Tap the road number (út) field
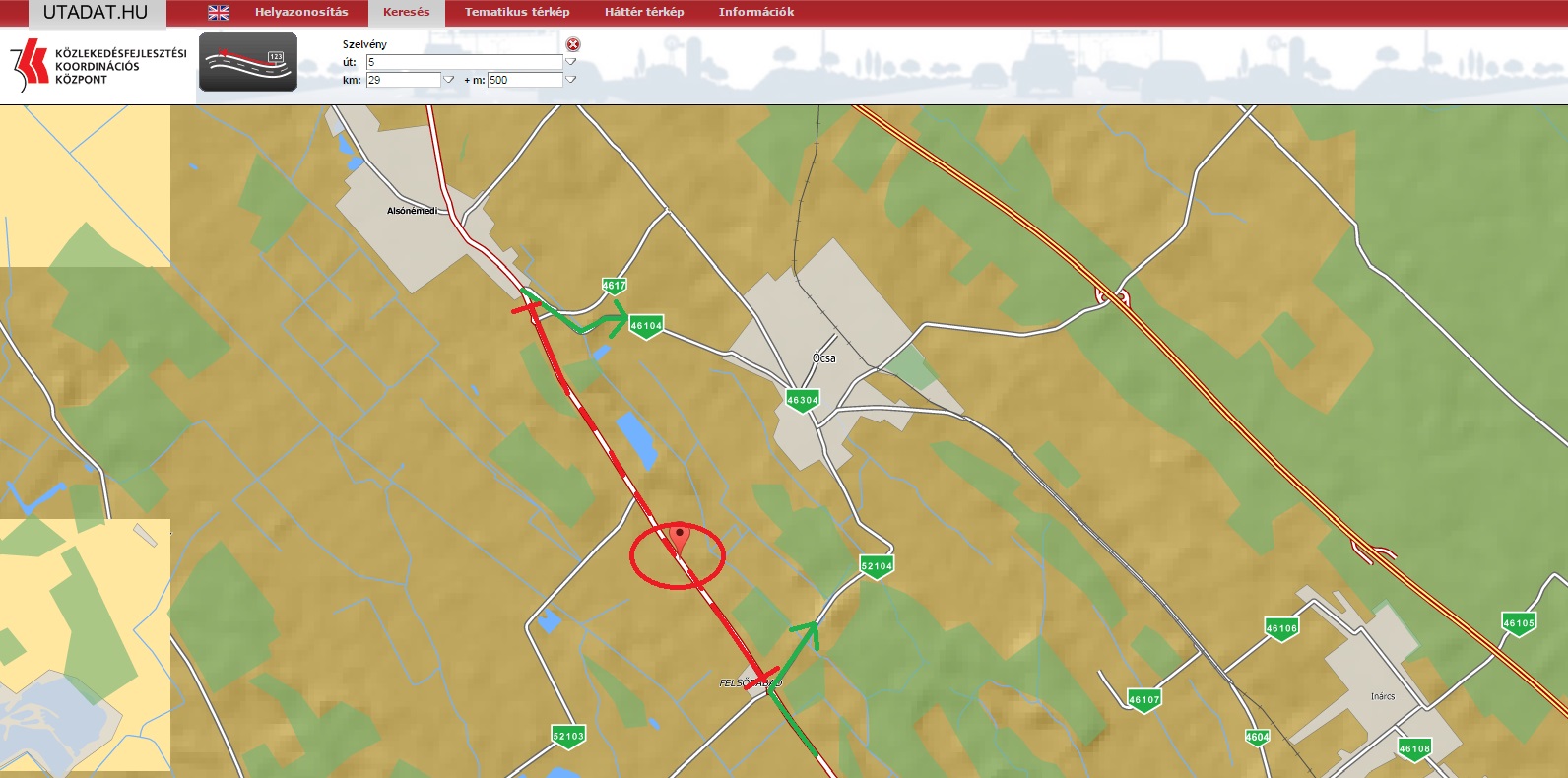This screenshot has width=1568, height=778. pos(463,62)
